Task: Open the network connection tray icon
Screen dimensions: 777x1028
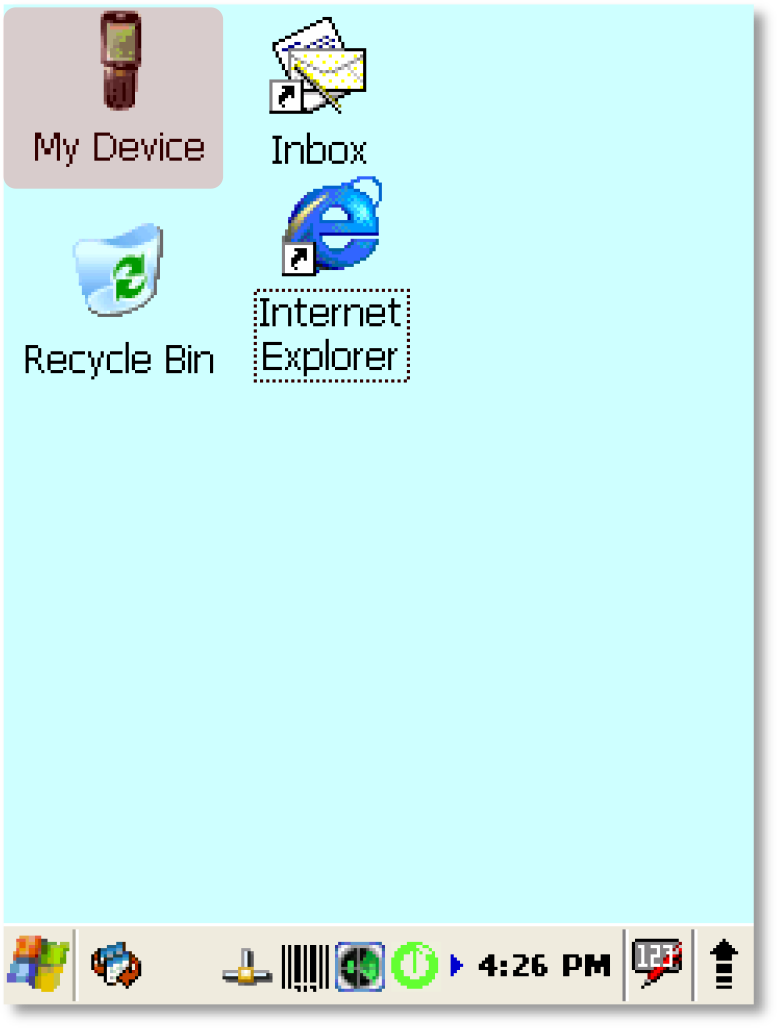Action: (247, 966)
